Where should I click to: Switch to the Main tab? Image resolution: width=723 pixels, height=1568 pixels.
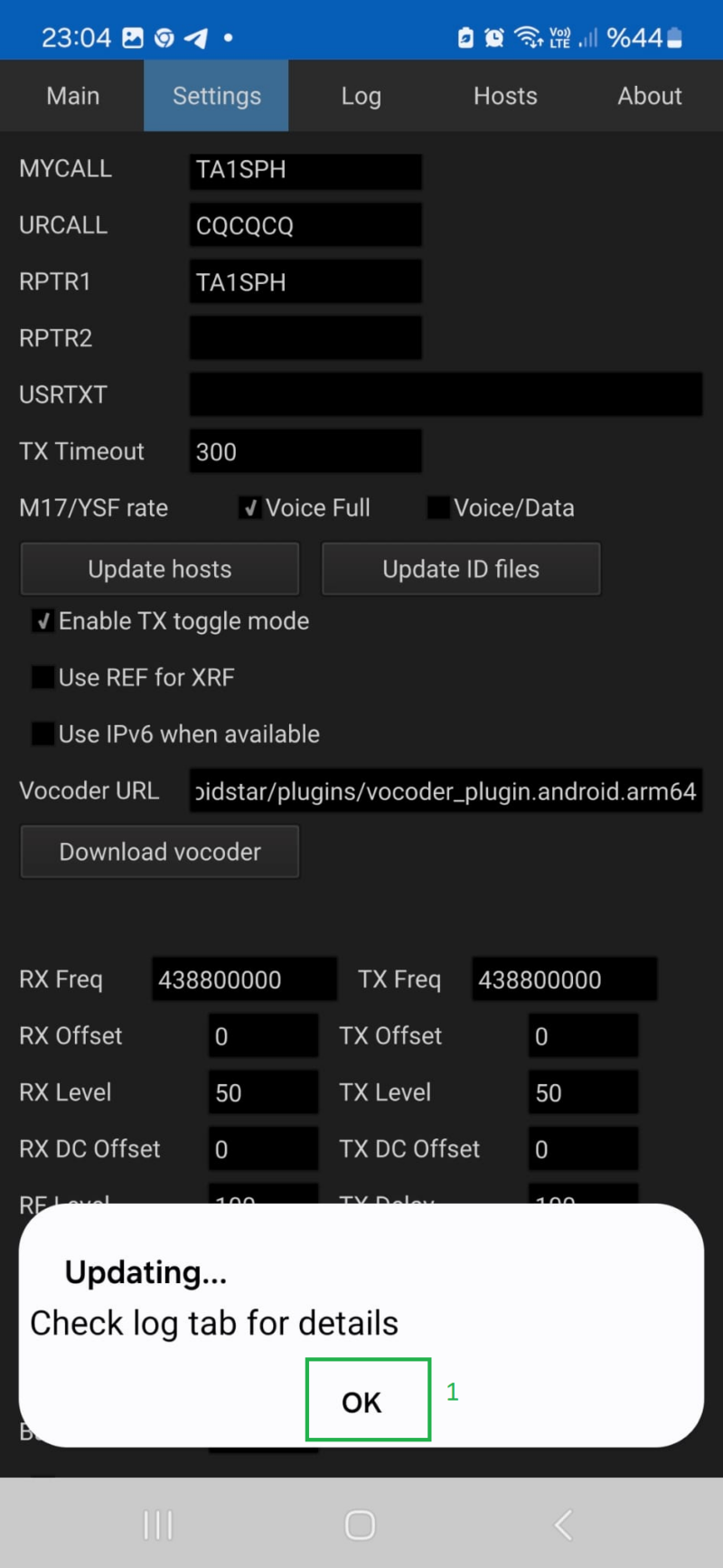coord(72,96)
